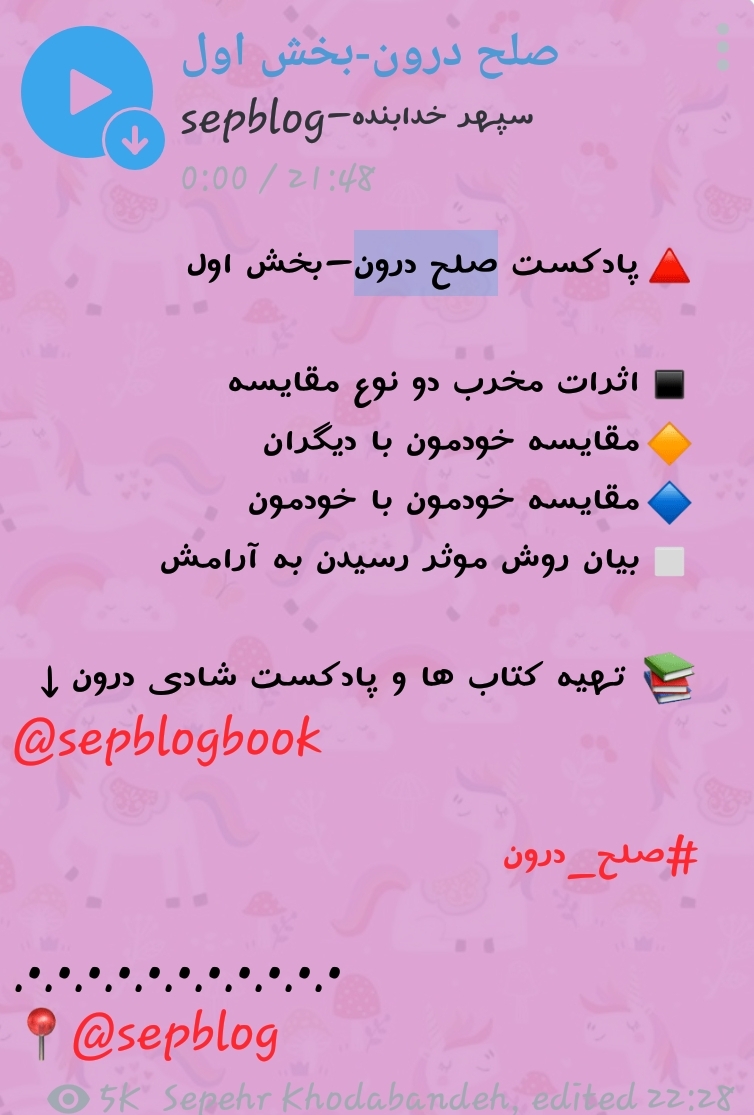Open the @sepblogbook channel link

(x=168, y=739)
